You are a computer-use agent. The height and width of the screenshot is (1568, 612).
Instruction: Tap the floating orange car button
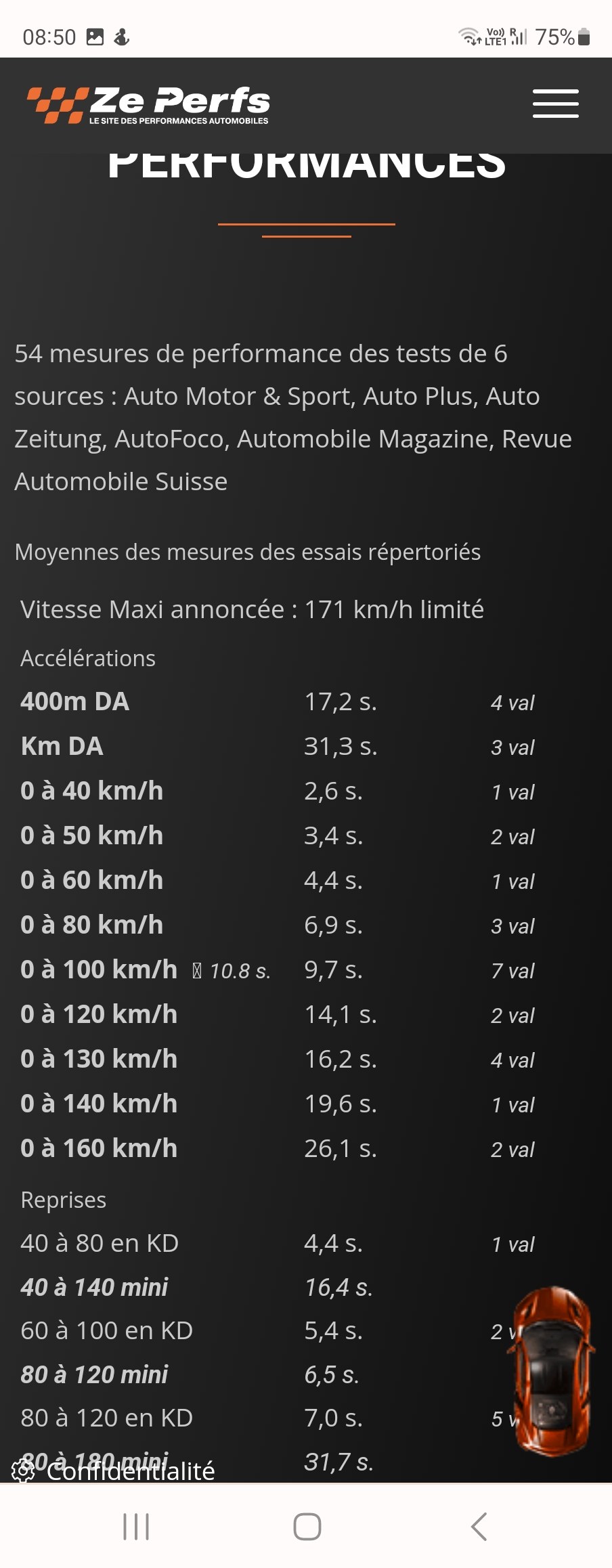click(552, 1371)
